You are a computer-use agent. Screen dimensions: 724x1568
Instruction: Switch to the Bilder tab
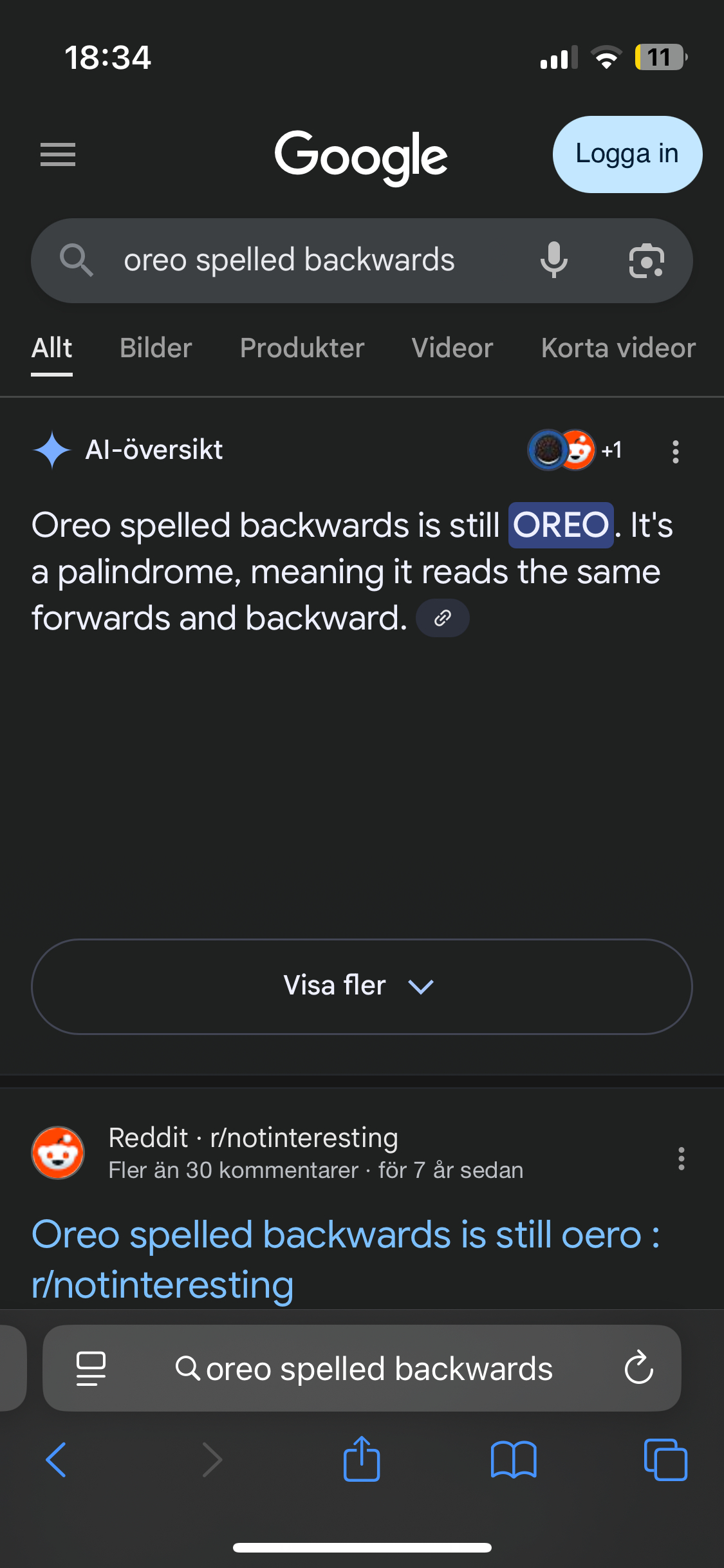156,348
